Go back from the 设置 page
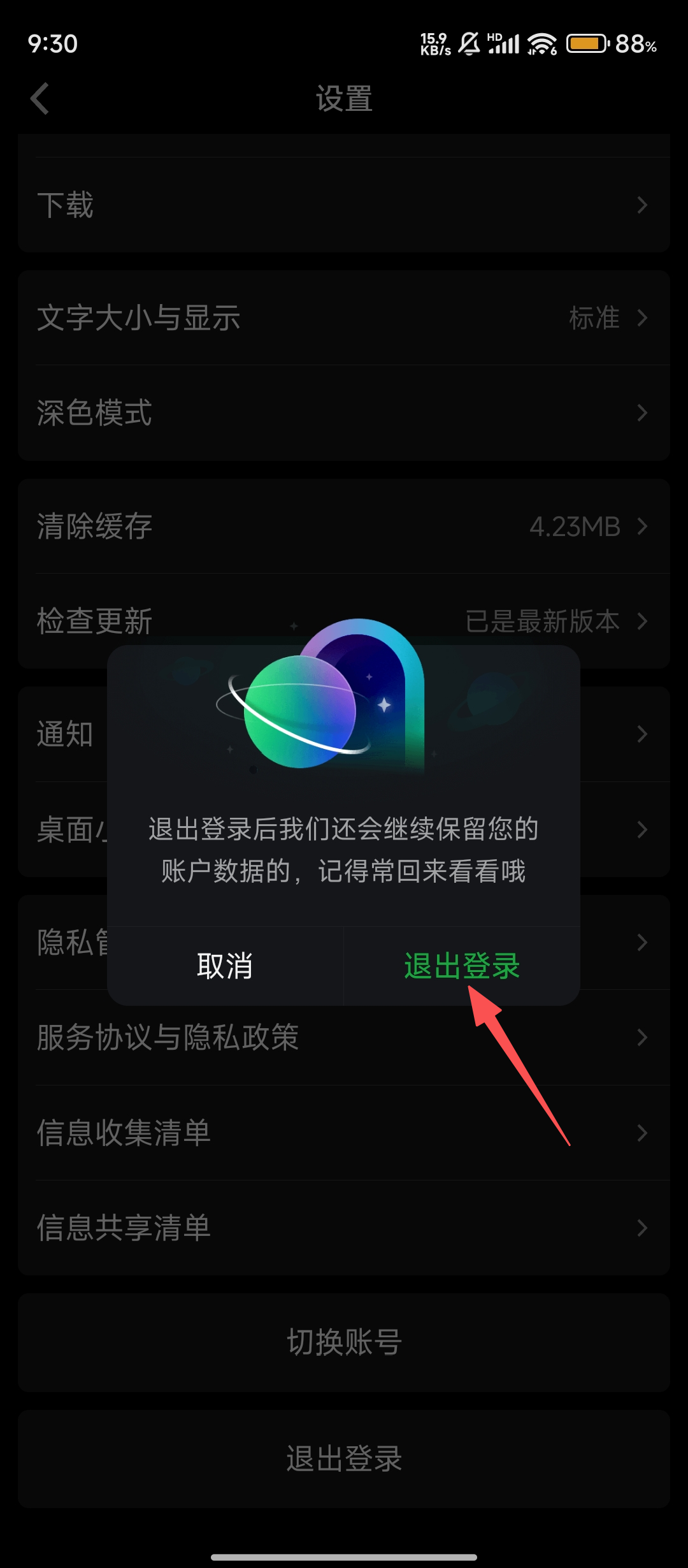The width and height of the screenshot is (688, 1568). 39,99
